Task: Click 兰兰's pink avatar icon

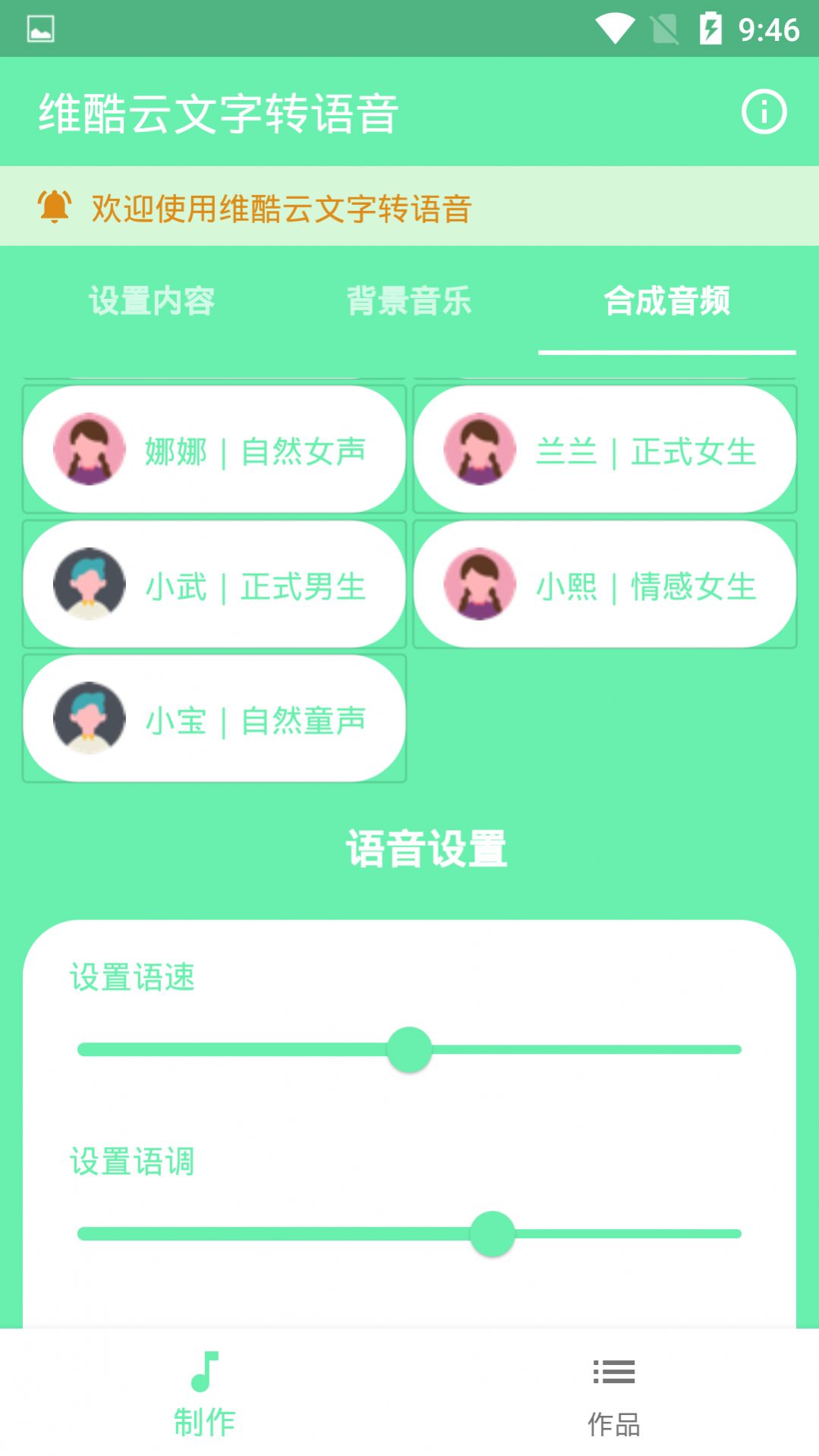Action: click(x=478, y=448)
